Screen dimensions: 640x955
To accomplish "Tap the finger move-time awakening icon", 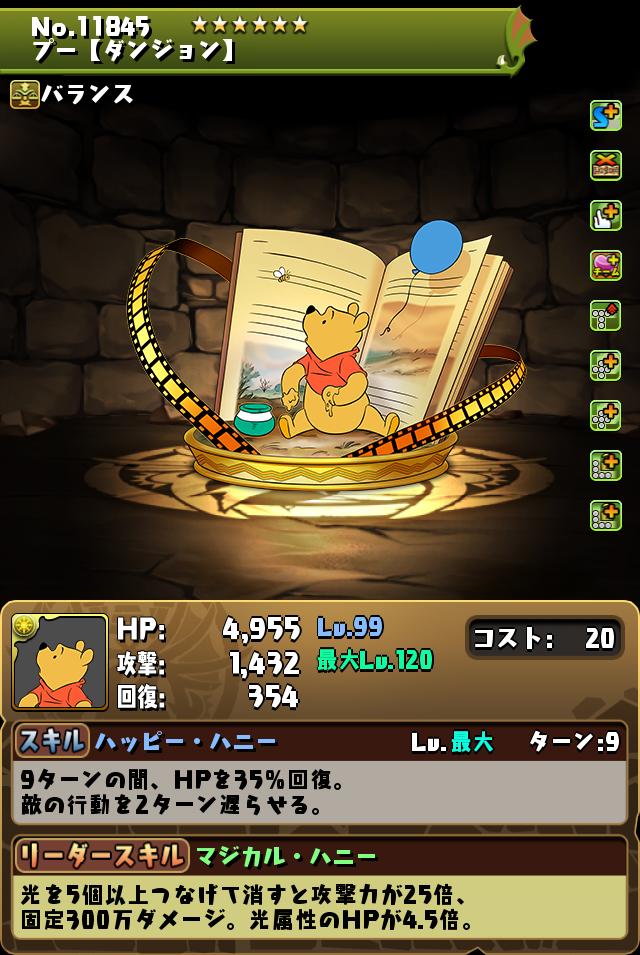I will click(x=605, y=216).
